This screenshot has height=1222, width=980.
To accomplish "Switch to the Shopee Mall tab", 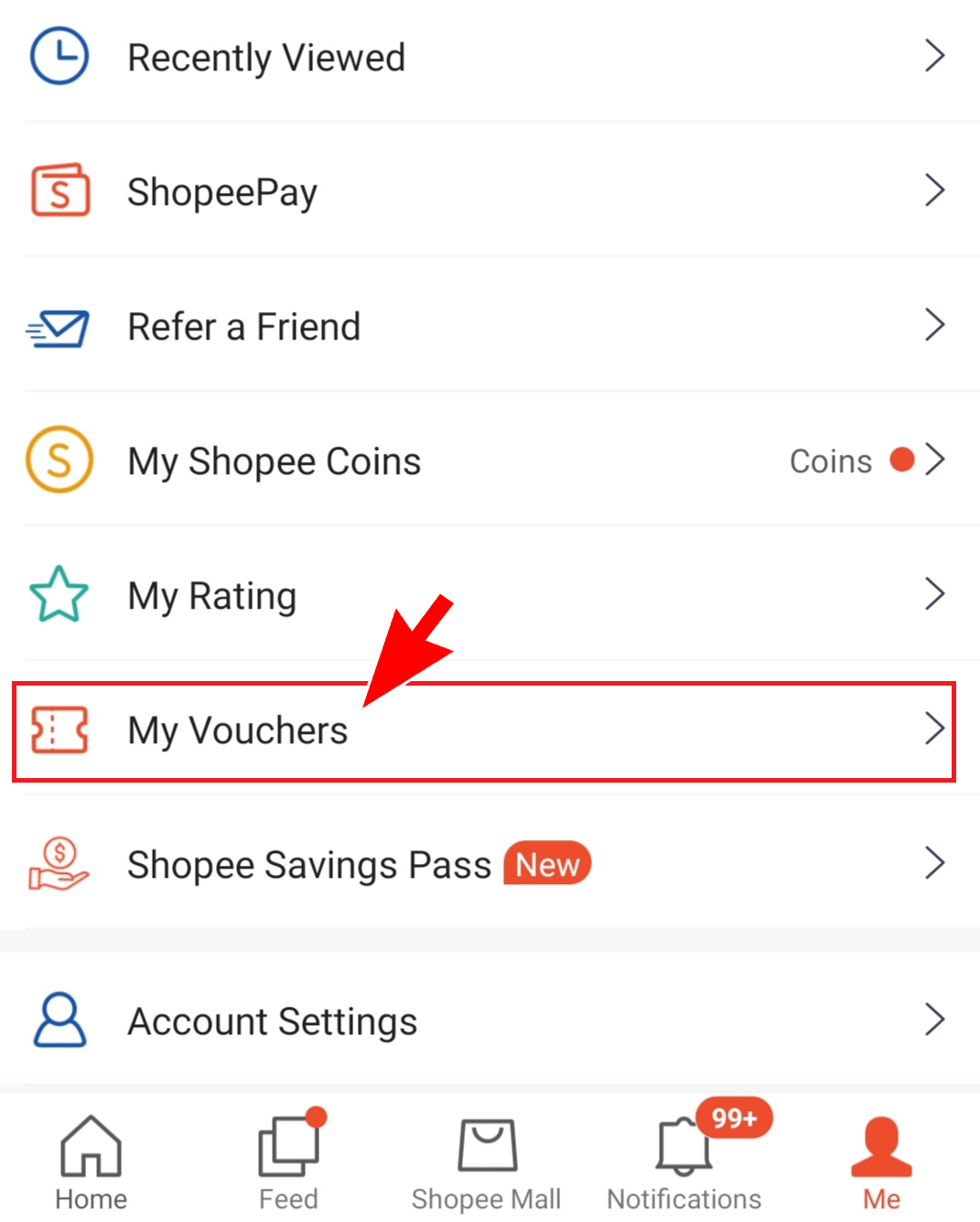I will point(486,1163).
